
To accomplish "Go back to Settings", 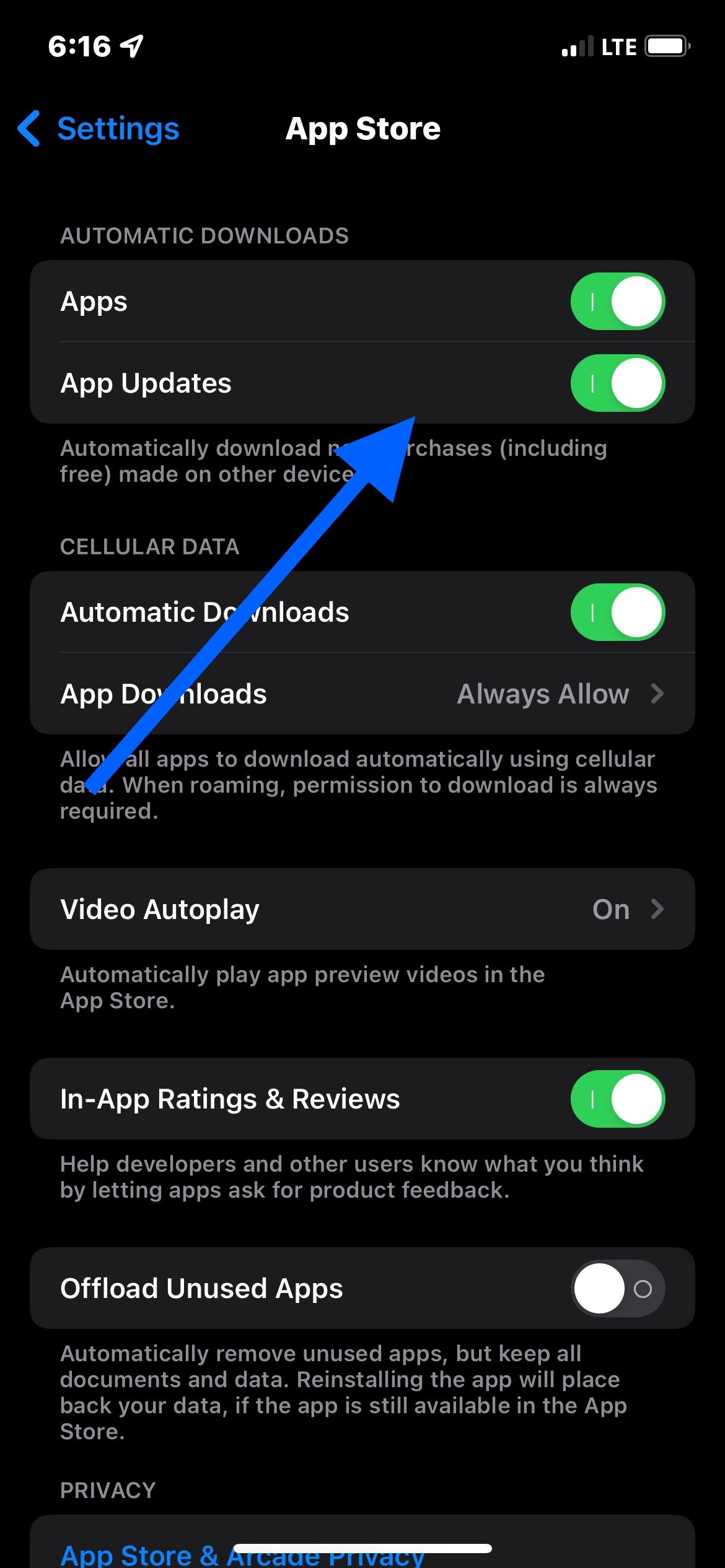I will click(x=99, y=129).
